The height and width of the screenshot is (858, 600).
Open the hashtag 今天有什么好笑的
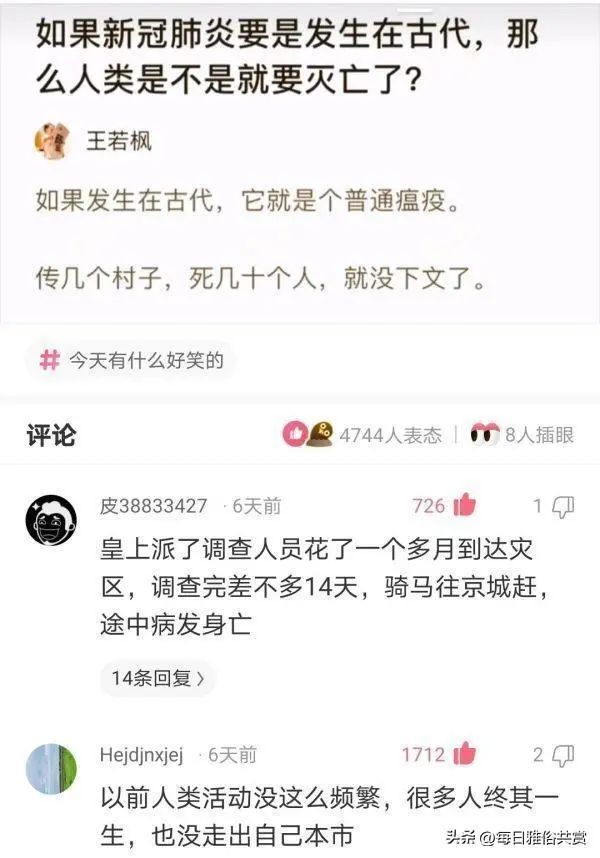coord(131,361)
